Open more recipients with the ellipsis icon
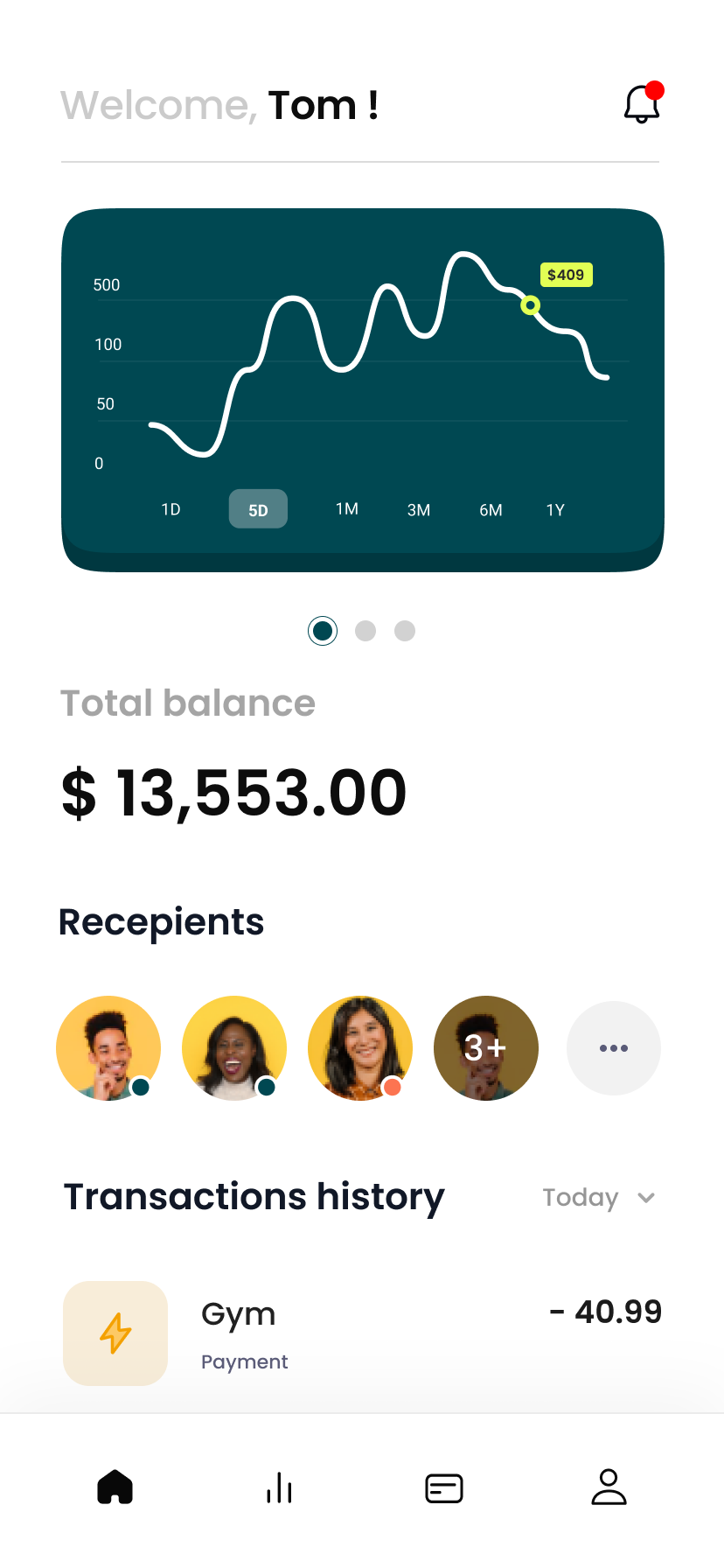 (x=613, y=1047)
